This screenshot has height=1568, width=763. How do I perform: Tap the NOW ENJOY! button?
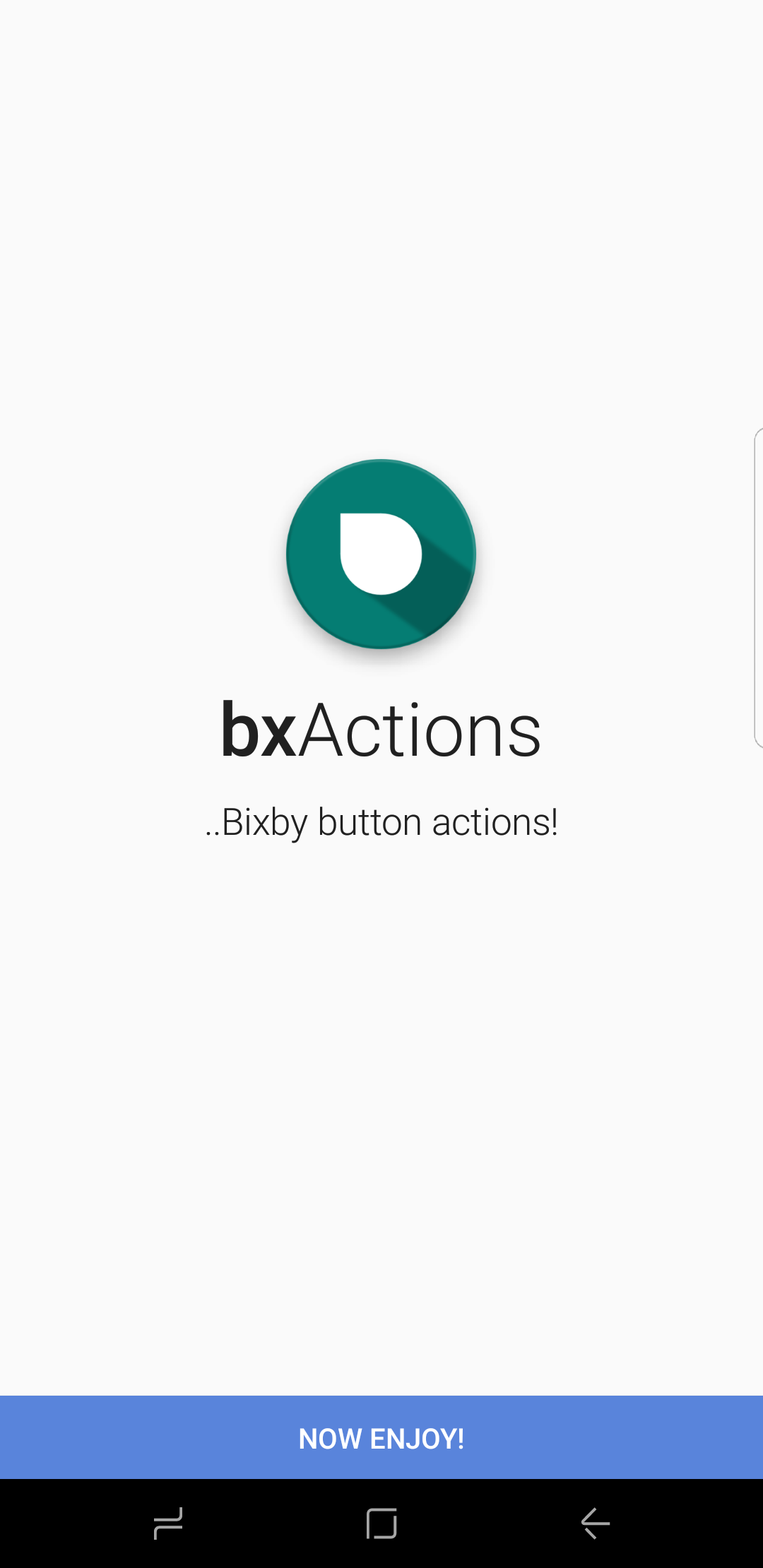click(x=381, y=1438)
